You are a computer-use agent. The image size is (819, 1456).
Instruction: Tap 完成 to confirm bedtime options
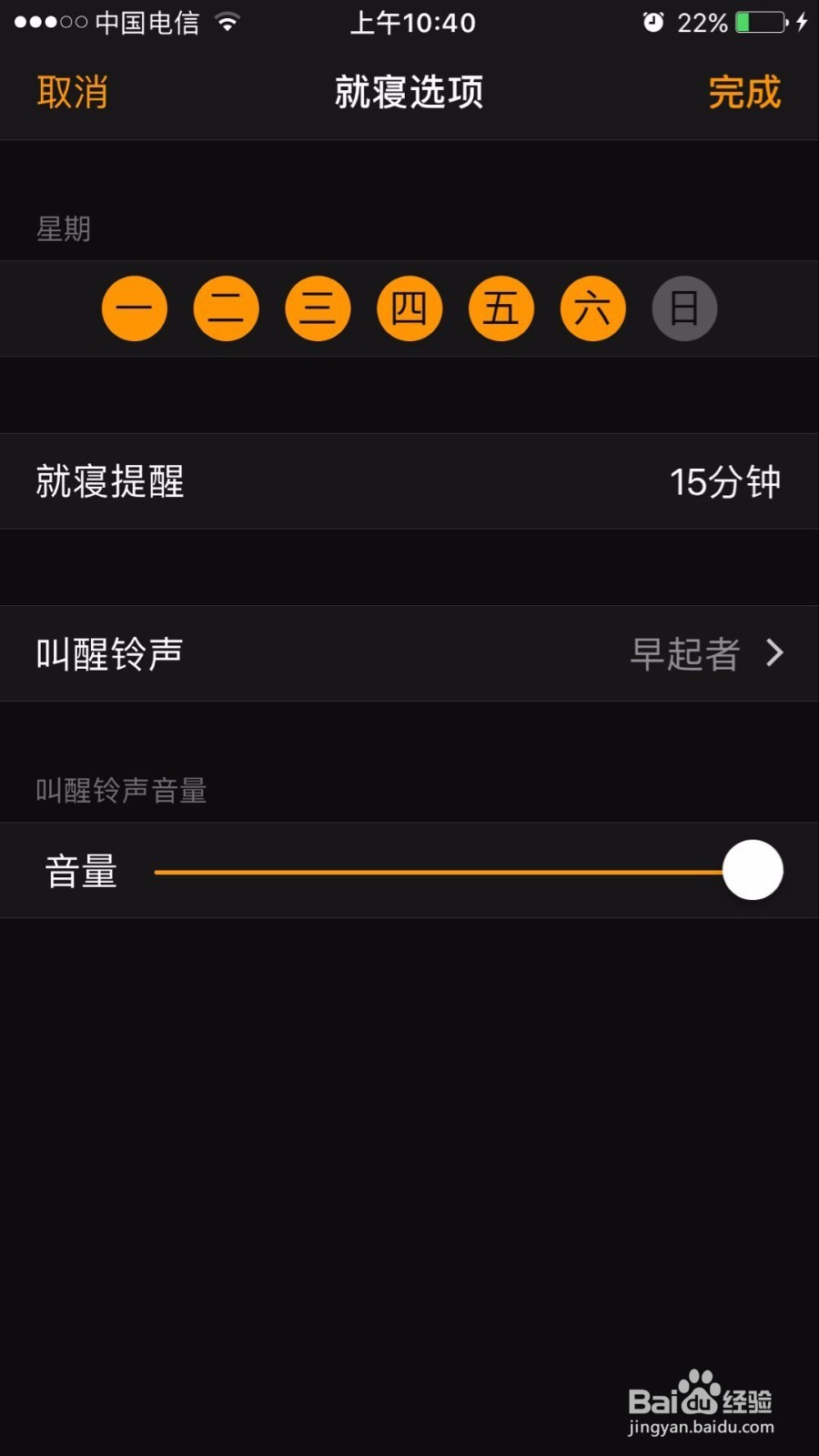point(744,92)
